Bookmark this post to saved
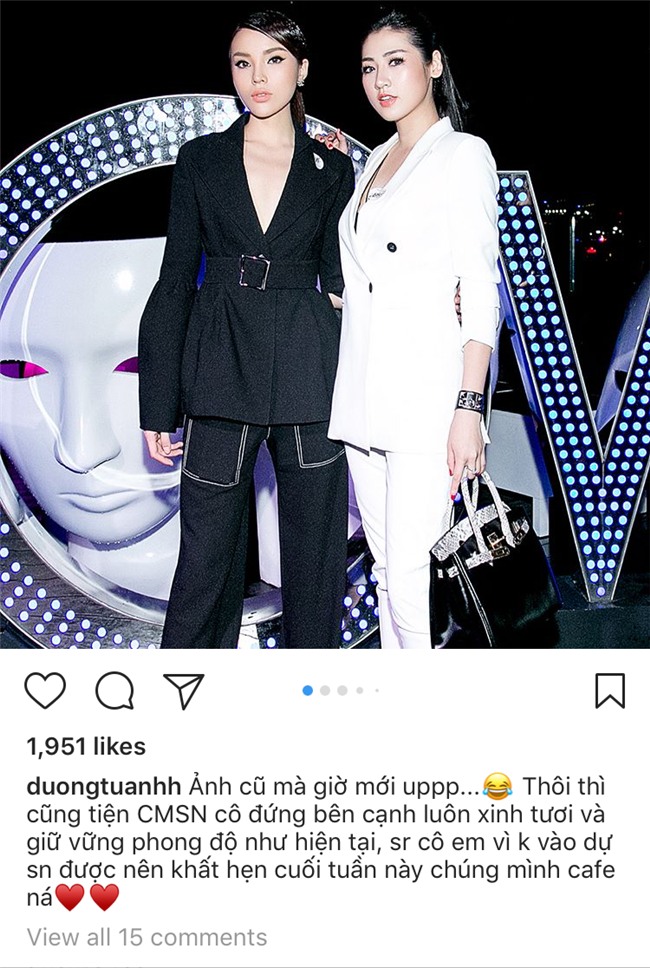 [x=610, y=691]
